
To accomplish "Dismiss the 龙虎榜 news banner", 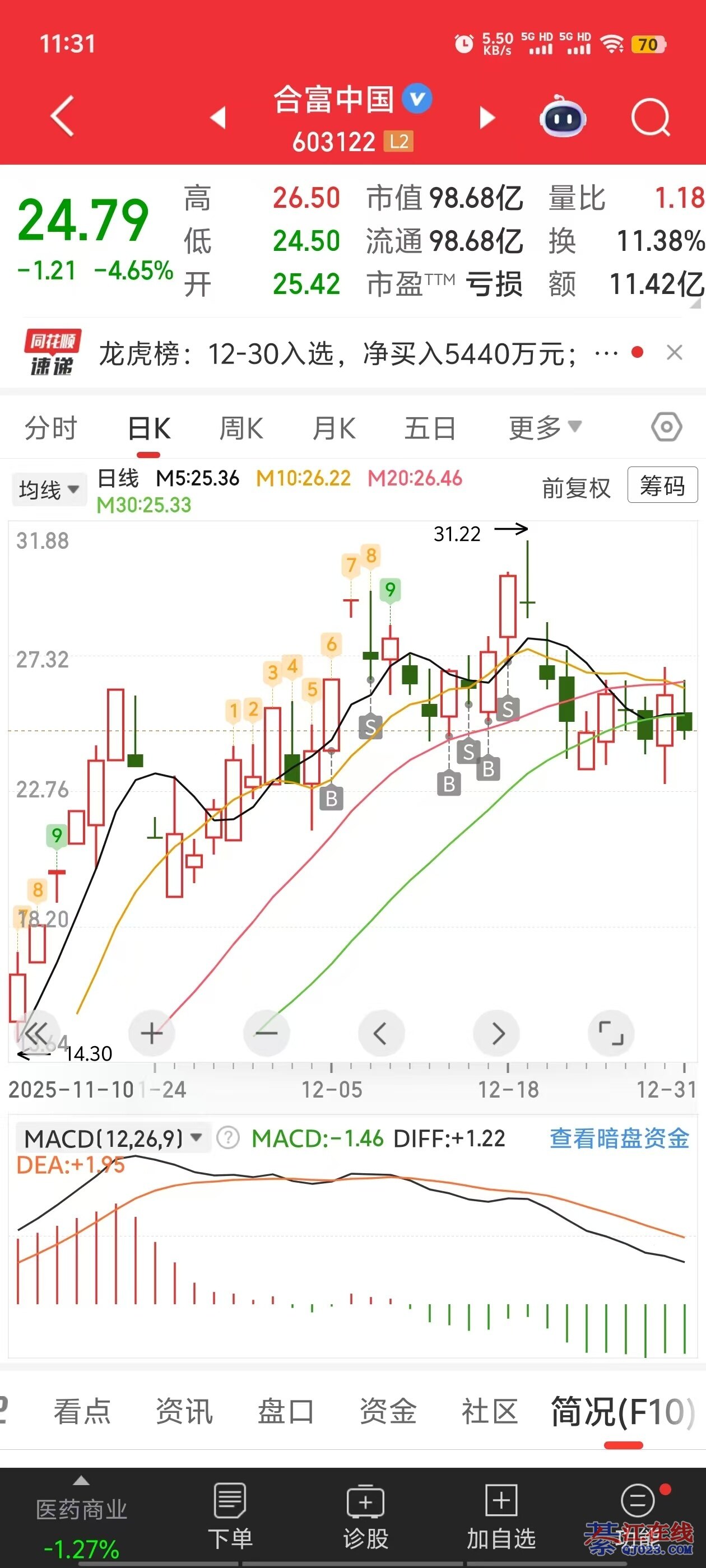I will click(674, 352).
